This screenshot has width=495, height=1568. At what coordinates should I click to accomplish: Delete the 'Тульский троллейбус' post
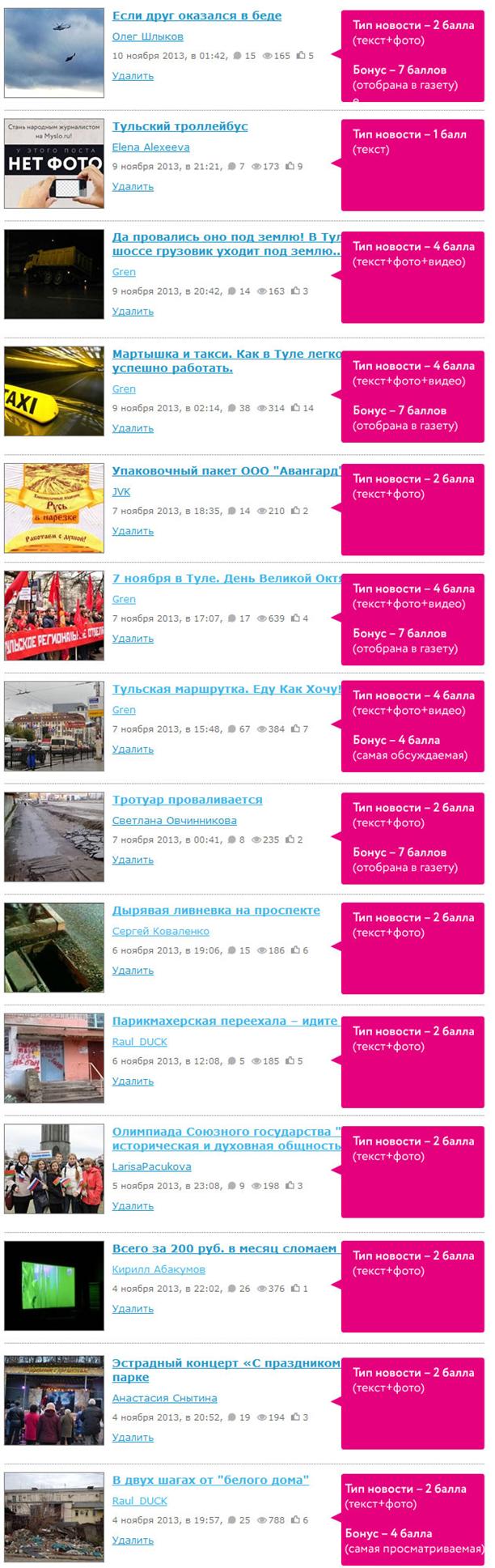(133, 186)
